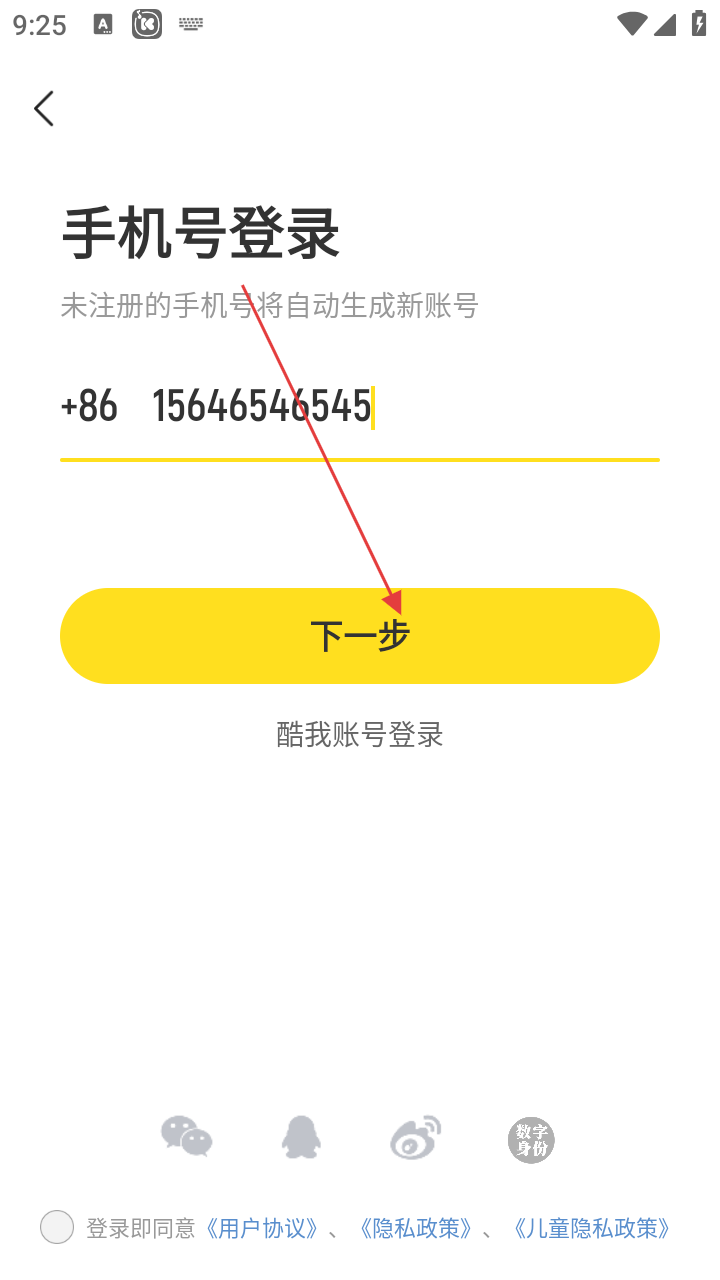The image size is (720, 1280).
Task: Tap the 下一步 next step button
Action: coord(360,636)
